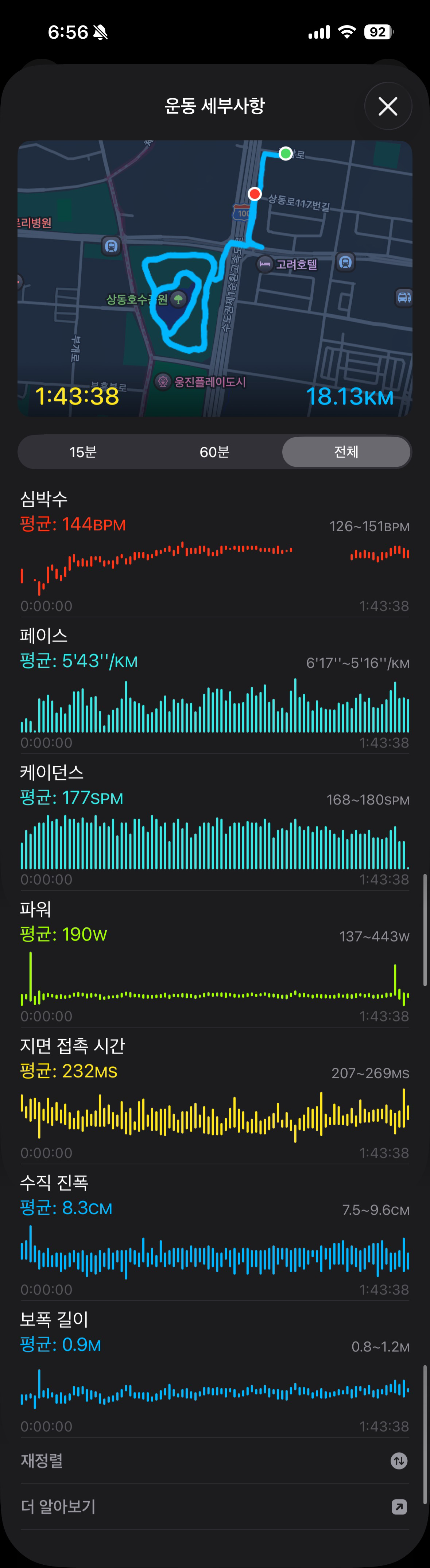Close the 운동 세부사항 sheet
The width and height of the screenshot is (430, 1568).
pos(388,106)
